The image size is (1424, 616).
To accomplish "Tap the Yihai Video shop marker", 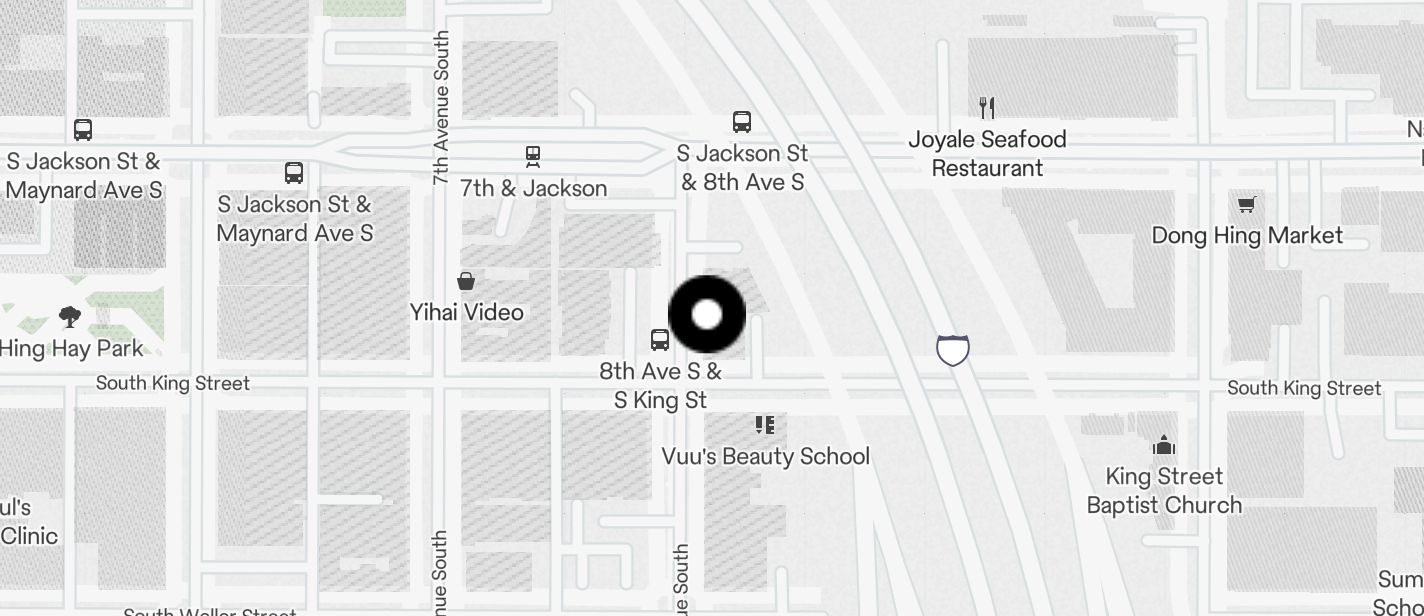I will 466,281.
